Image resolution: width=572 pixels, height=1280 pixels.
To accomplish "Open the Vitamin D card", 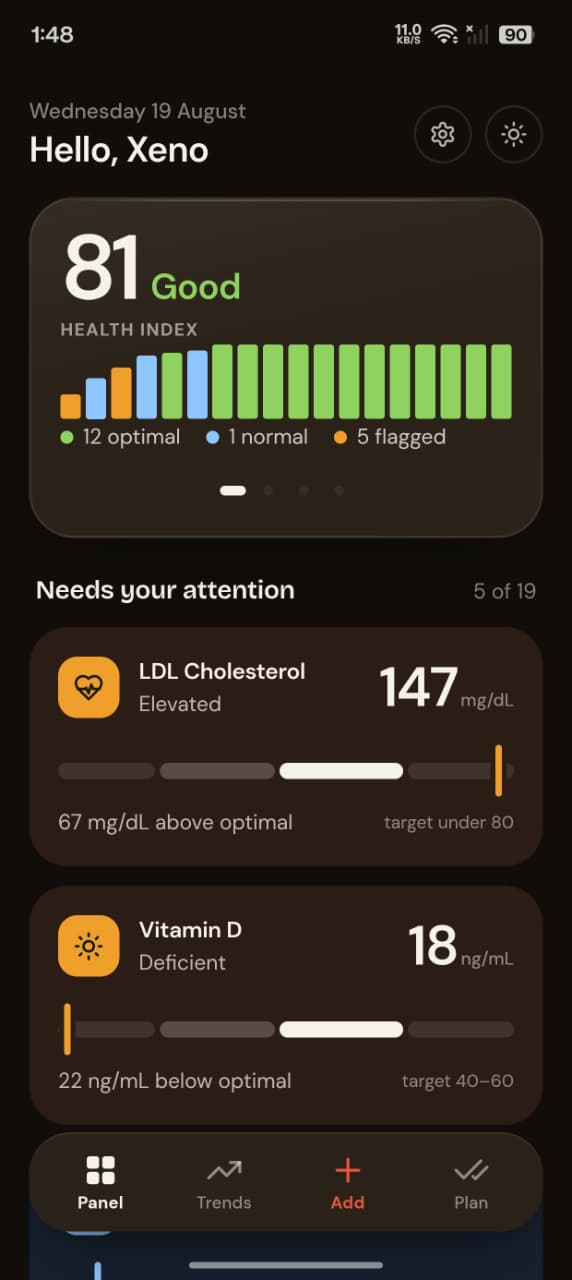I will pos(286,1005).
